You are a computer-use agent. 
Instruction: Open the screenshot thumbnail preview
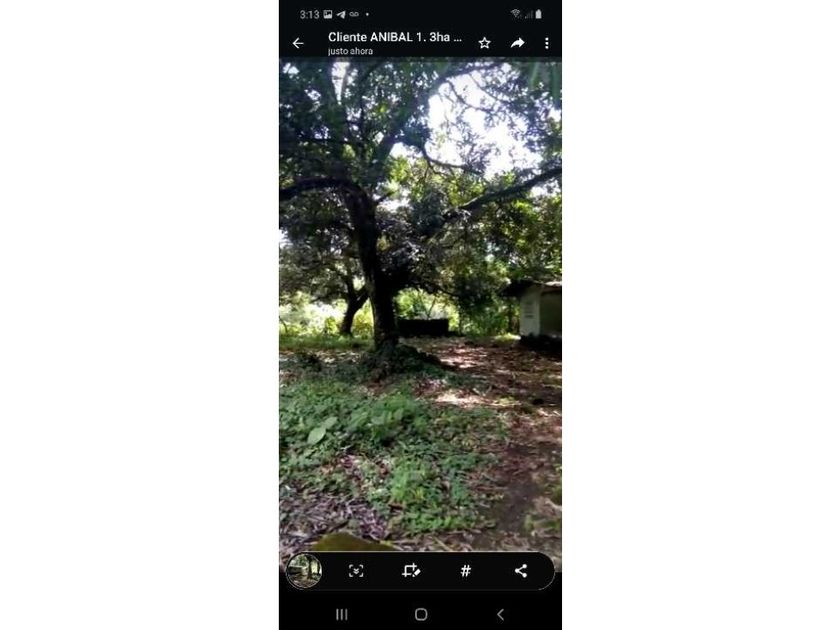(304, 571)
